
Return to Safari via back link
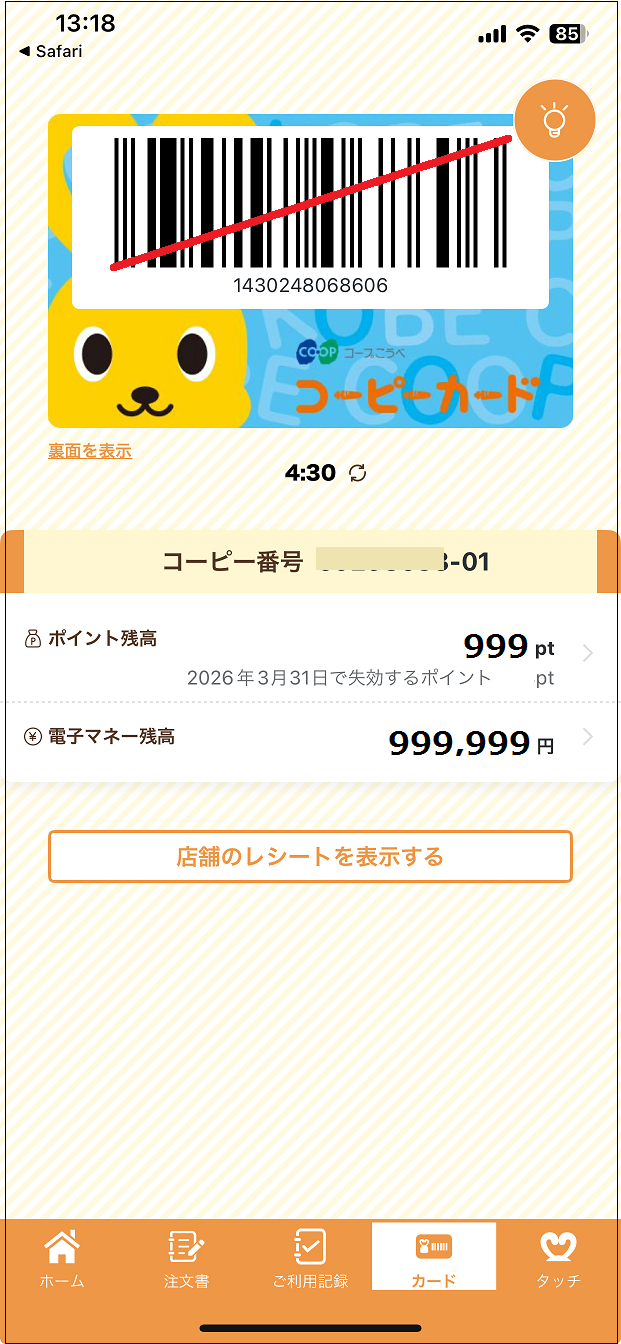(x=50, y=51)
